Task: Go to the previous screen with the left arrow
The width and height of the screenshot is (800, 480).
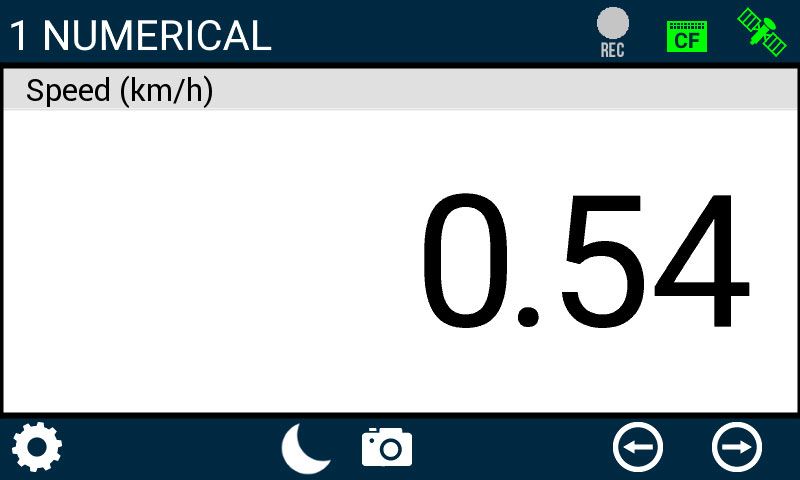Action: pos(638,447)
